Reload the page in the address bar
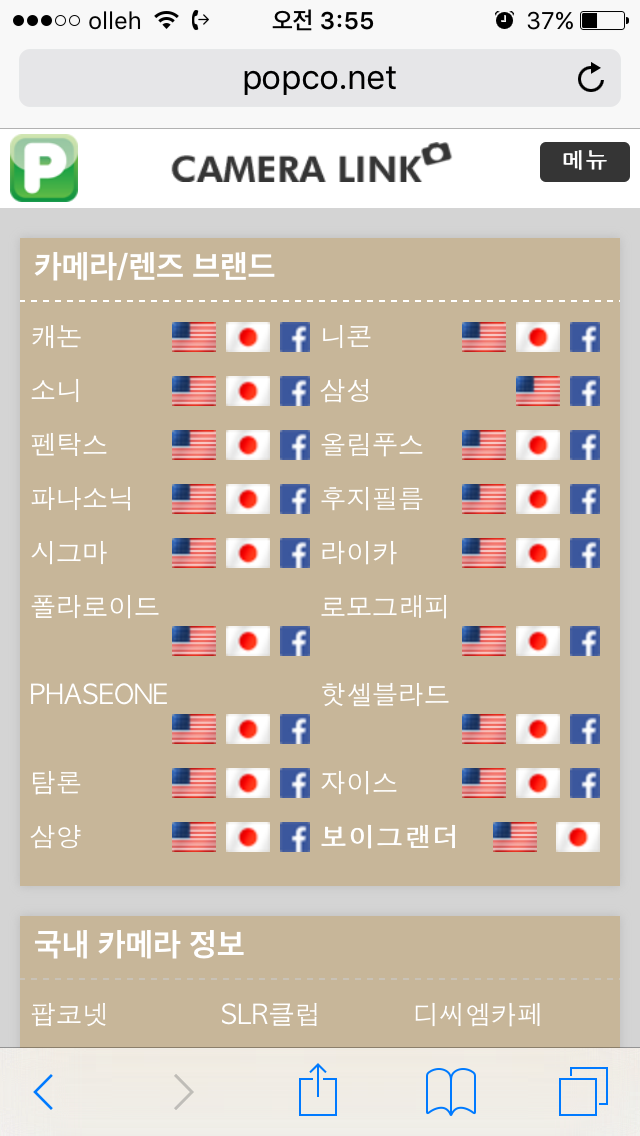 point(591,78)
